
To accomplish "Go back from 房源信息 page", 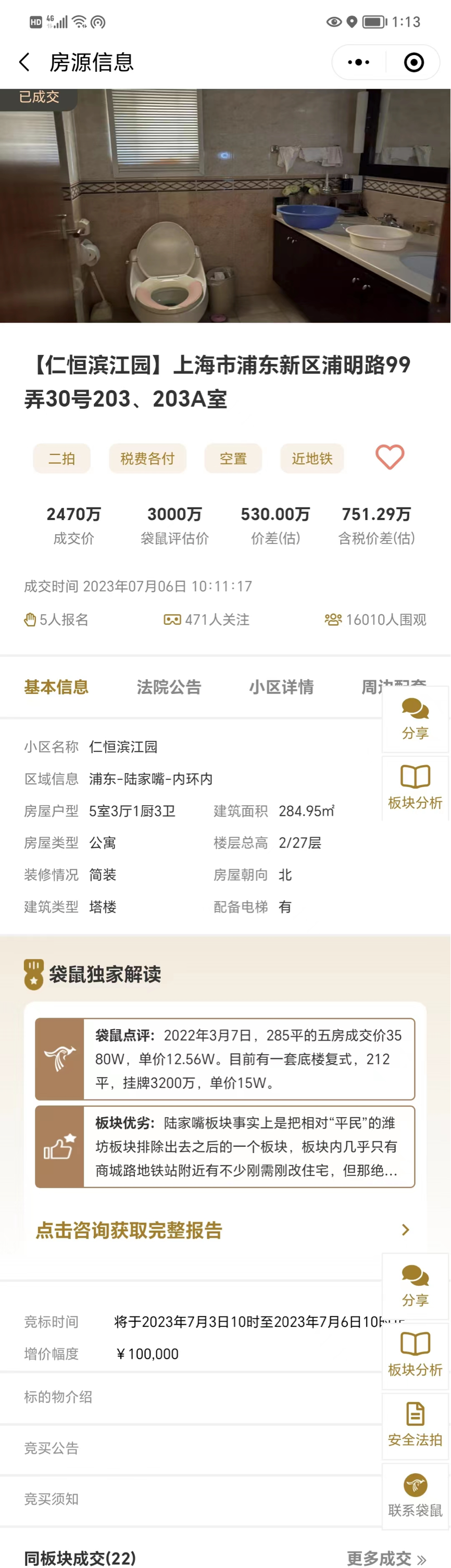I will (24, 62).
